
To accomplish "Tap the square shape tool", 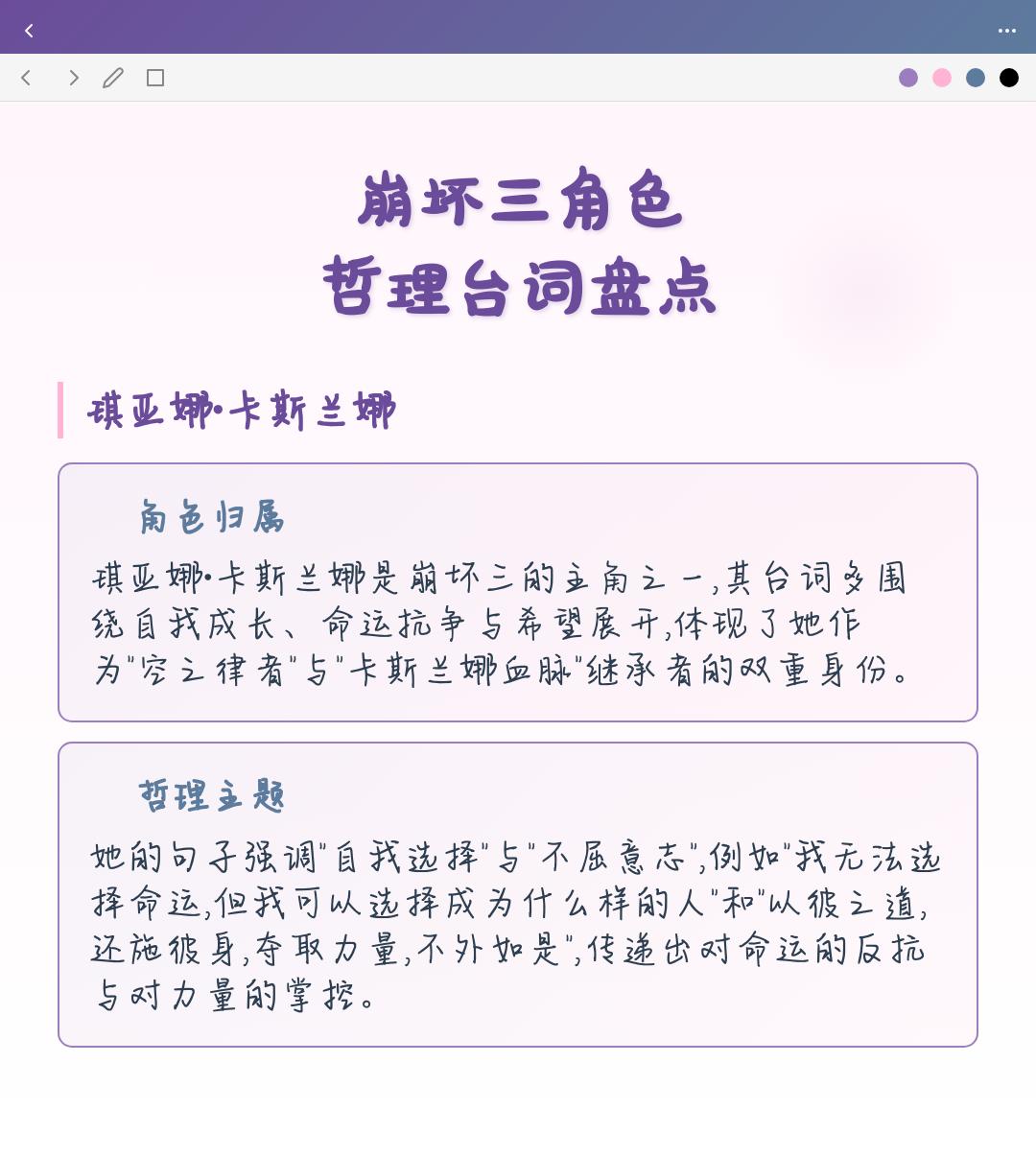I will click(155, 78).
